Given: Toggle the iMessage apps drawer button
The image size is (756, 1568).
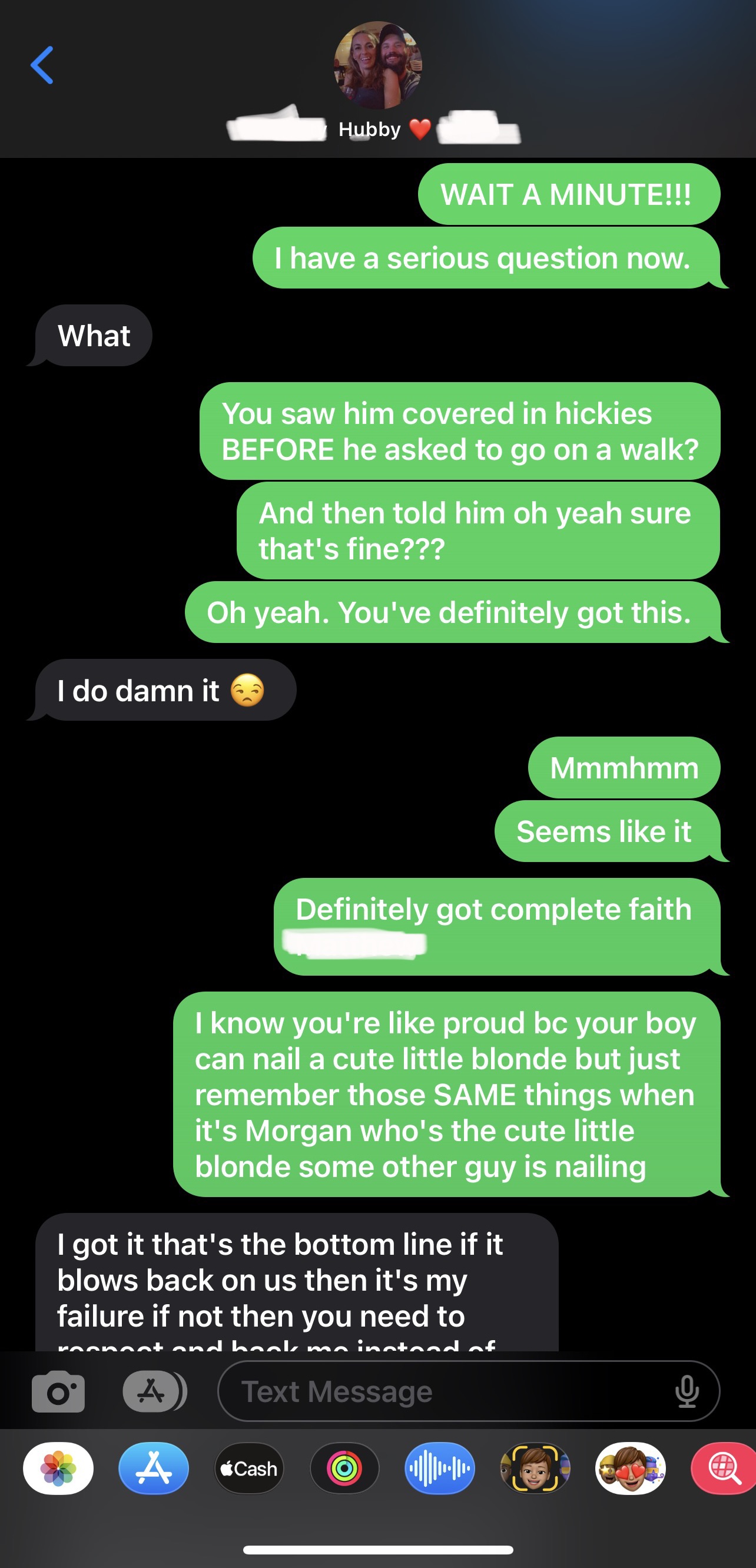Looking at the screenshot, I should coord(154,1391).
